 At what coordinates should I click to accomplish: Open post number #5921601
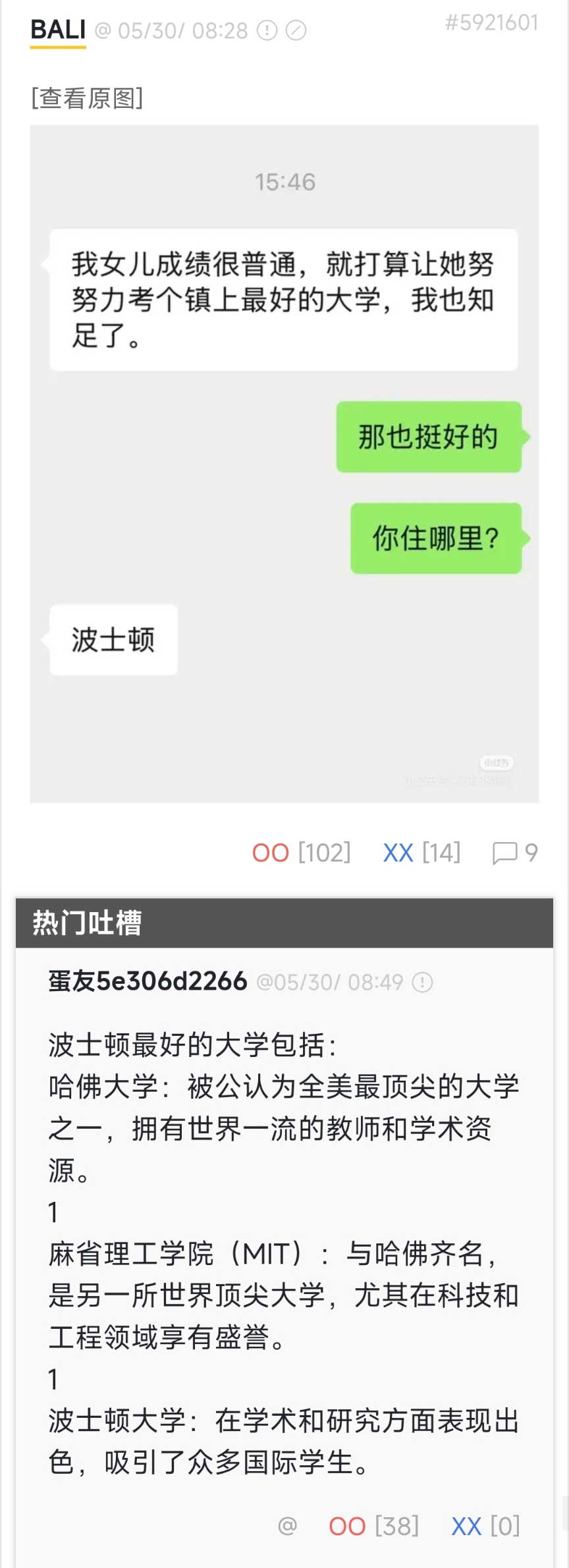click(491, 23)
